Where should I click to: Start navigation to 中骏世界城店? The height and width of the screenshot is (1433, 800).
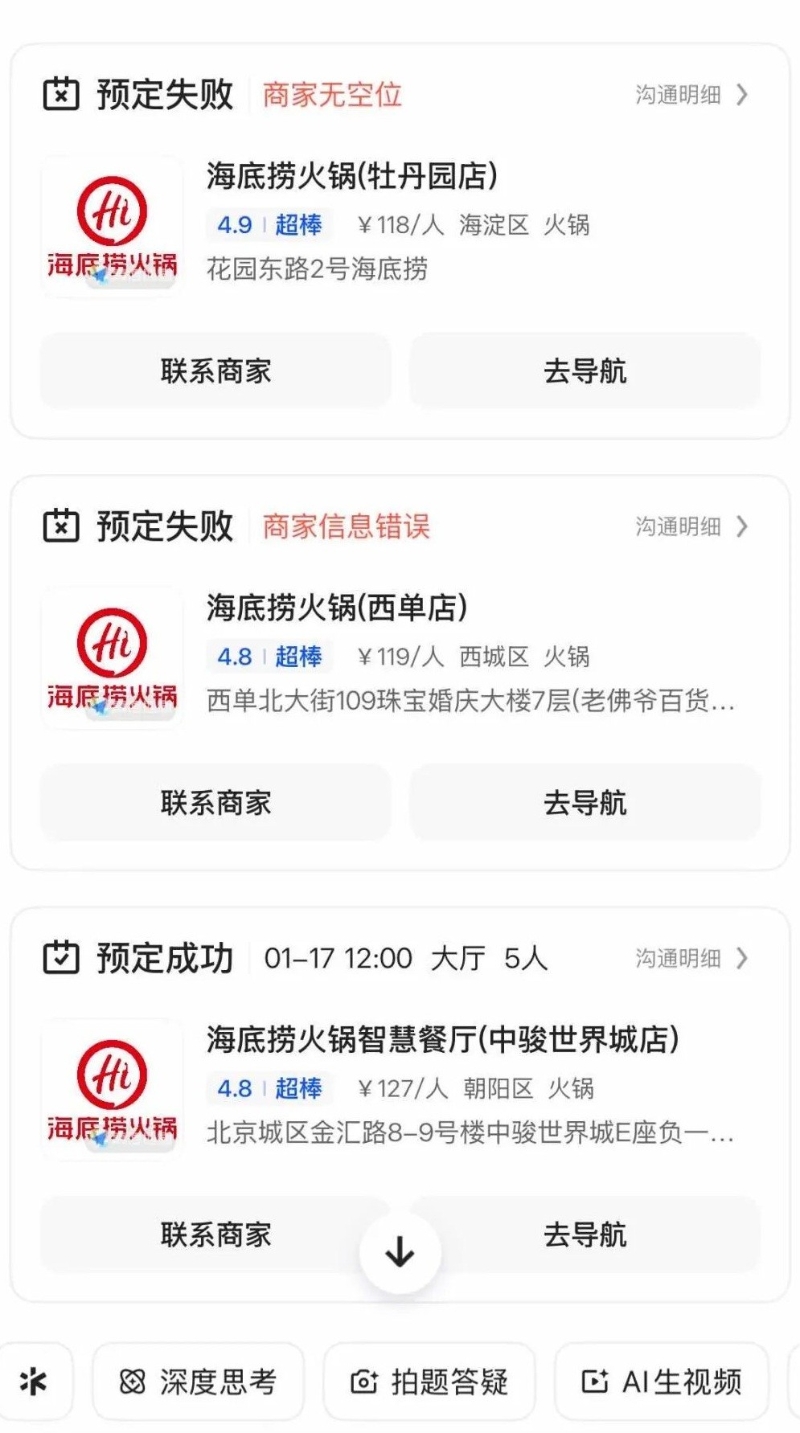pyautogui.click(x=585, y=1235)
